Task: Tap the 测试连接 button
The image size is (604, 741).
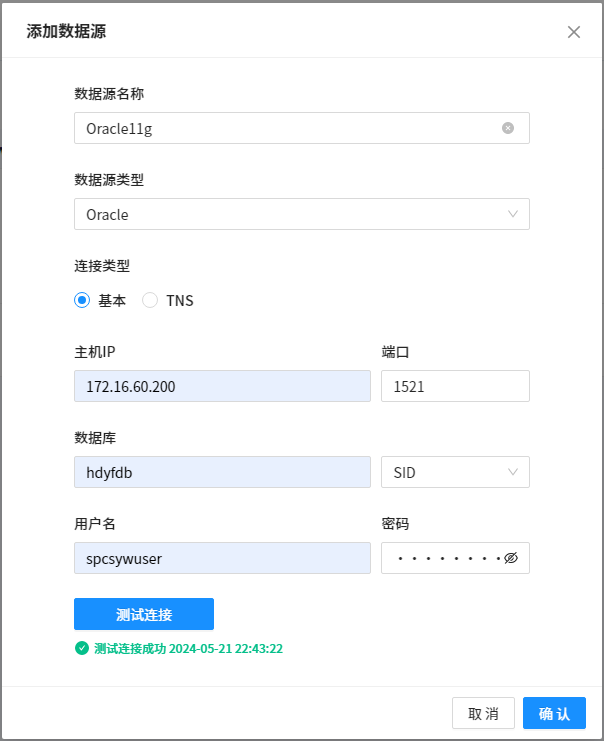Action: (144, 614)
